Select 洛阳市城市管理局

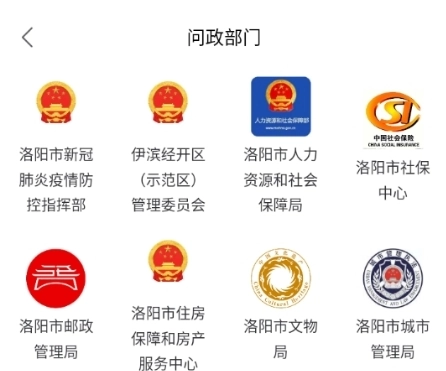[x=393, y=304]
